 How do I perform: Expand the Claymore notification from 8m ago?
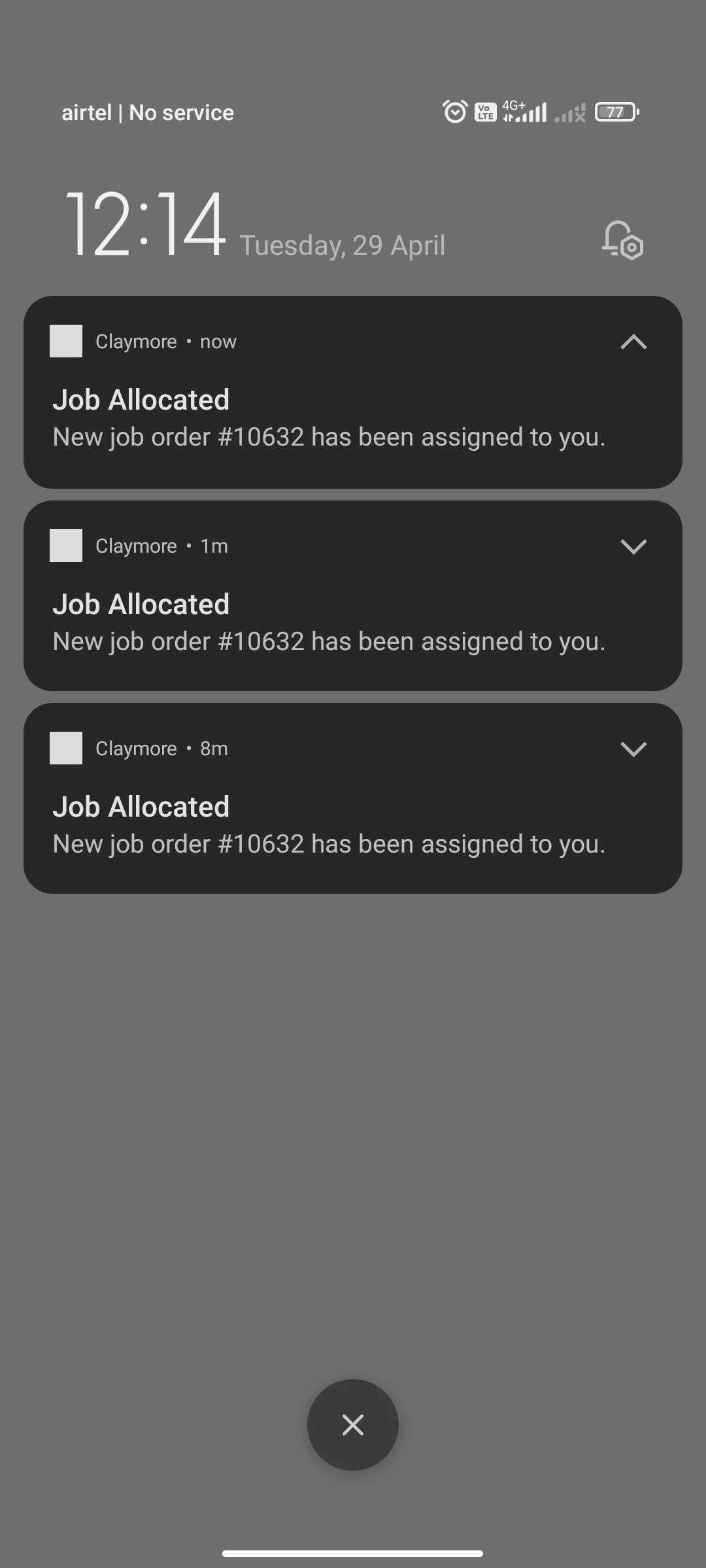633,749
